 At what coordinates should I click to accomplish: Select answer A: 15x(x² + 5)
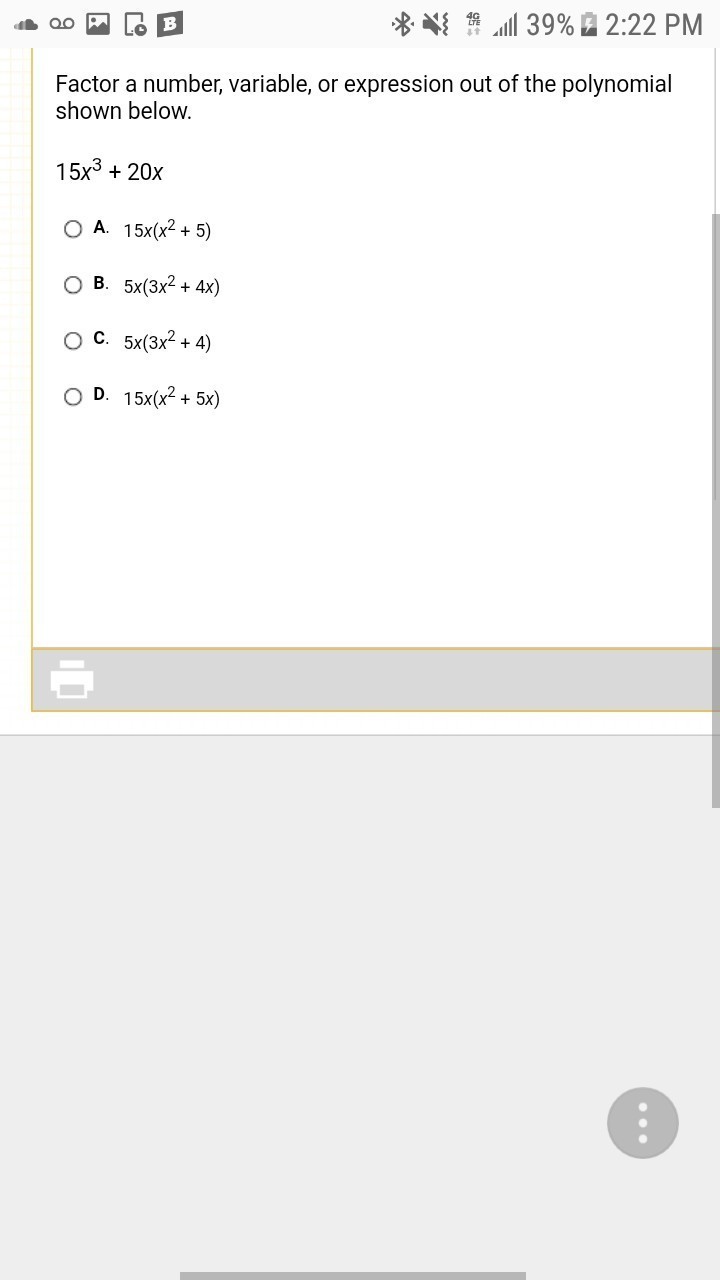[x=73, y=229]
